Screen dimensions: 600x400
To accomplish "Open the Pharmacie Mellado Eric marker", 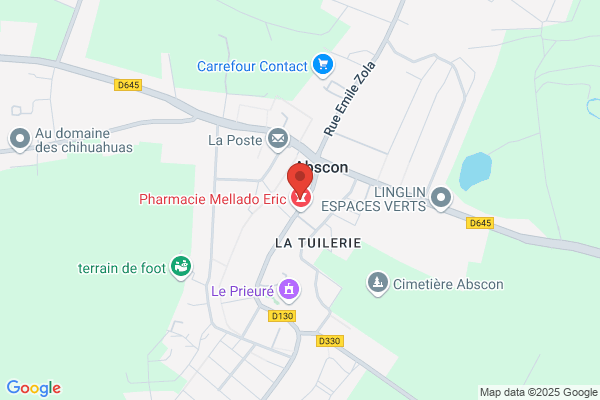I will [301, 200].
